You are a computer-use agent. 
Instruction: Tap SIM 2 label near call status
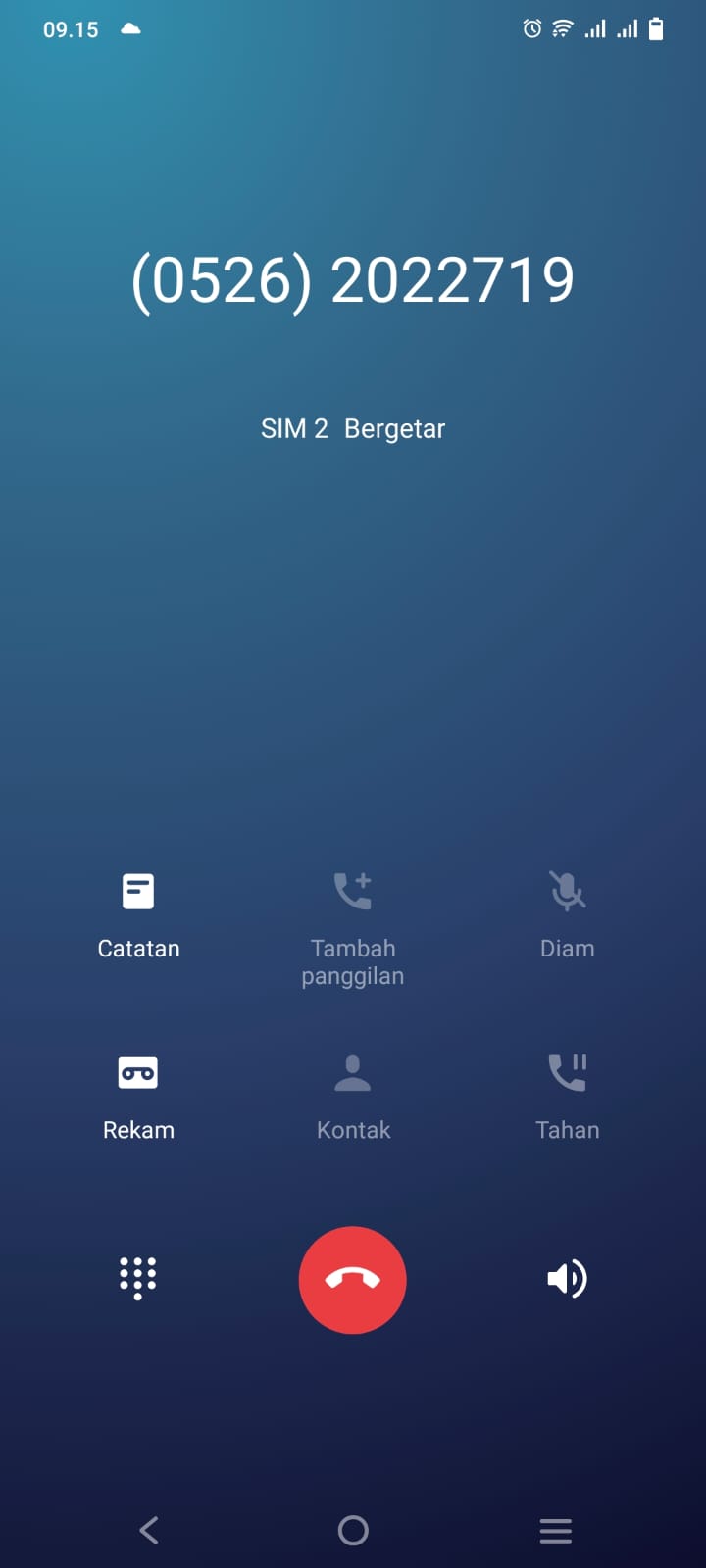pyautogui.click(x=294, y=428)
